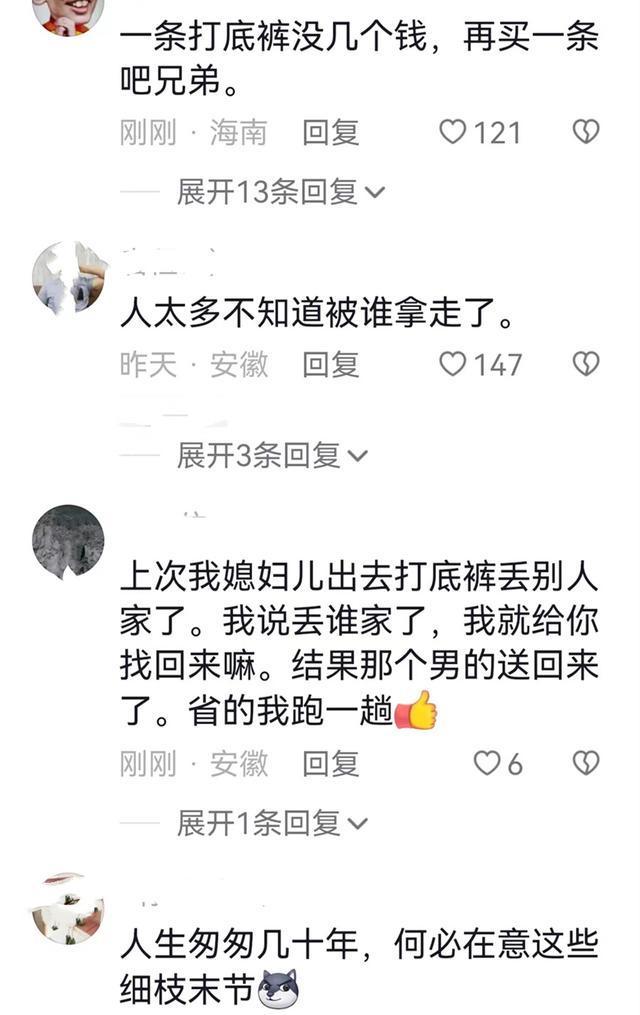This screenshot has height=1015, width=640.
Task: Reply to the comment 人太多不知道被谁拿走了
Action: [330, 365]
